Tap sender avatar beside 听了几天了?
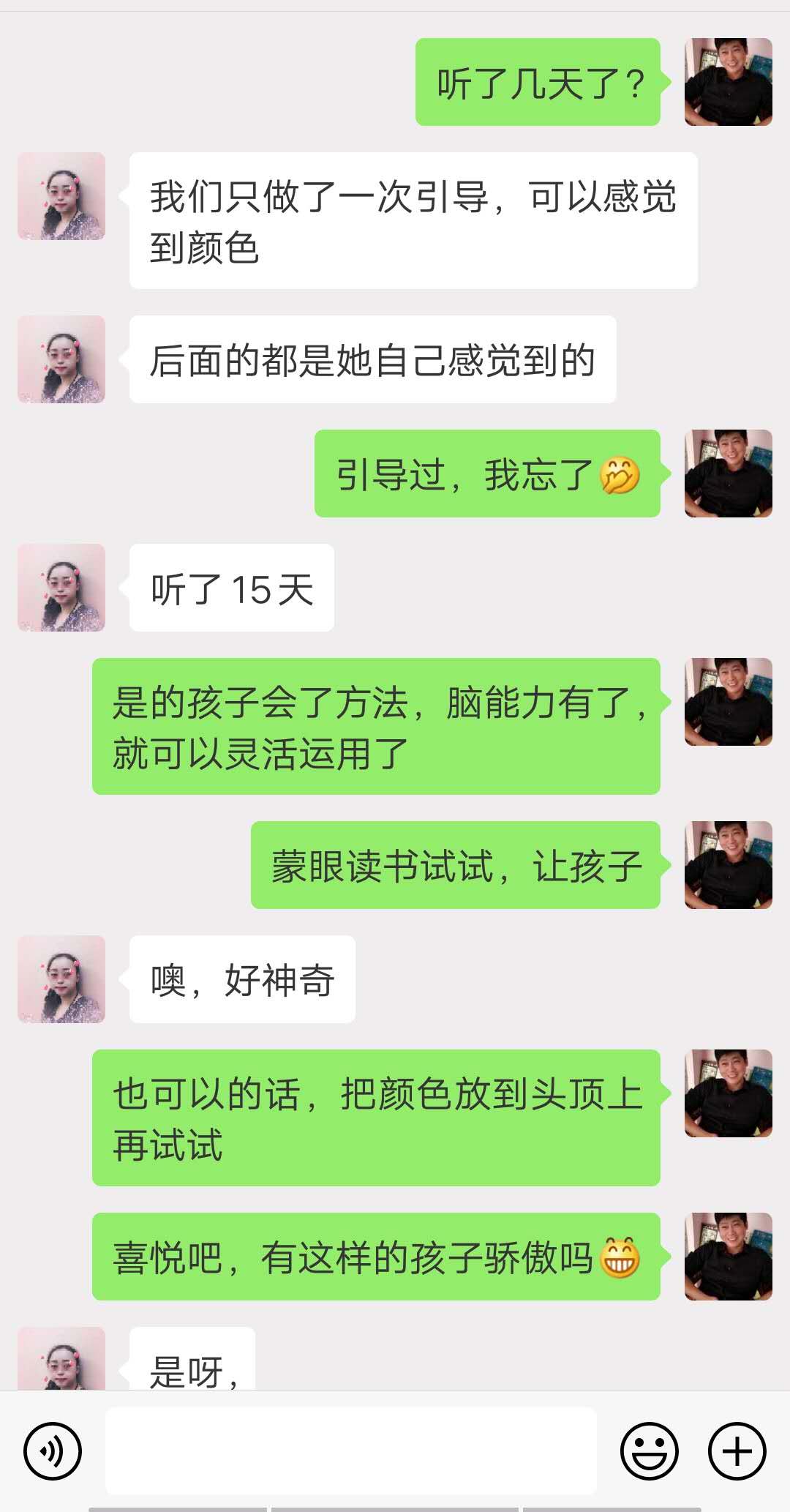 (x=728, y=82)
